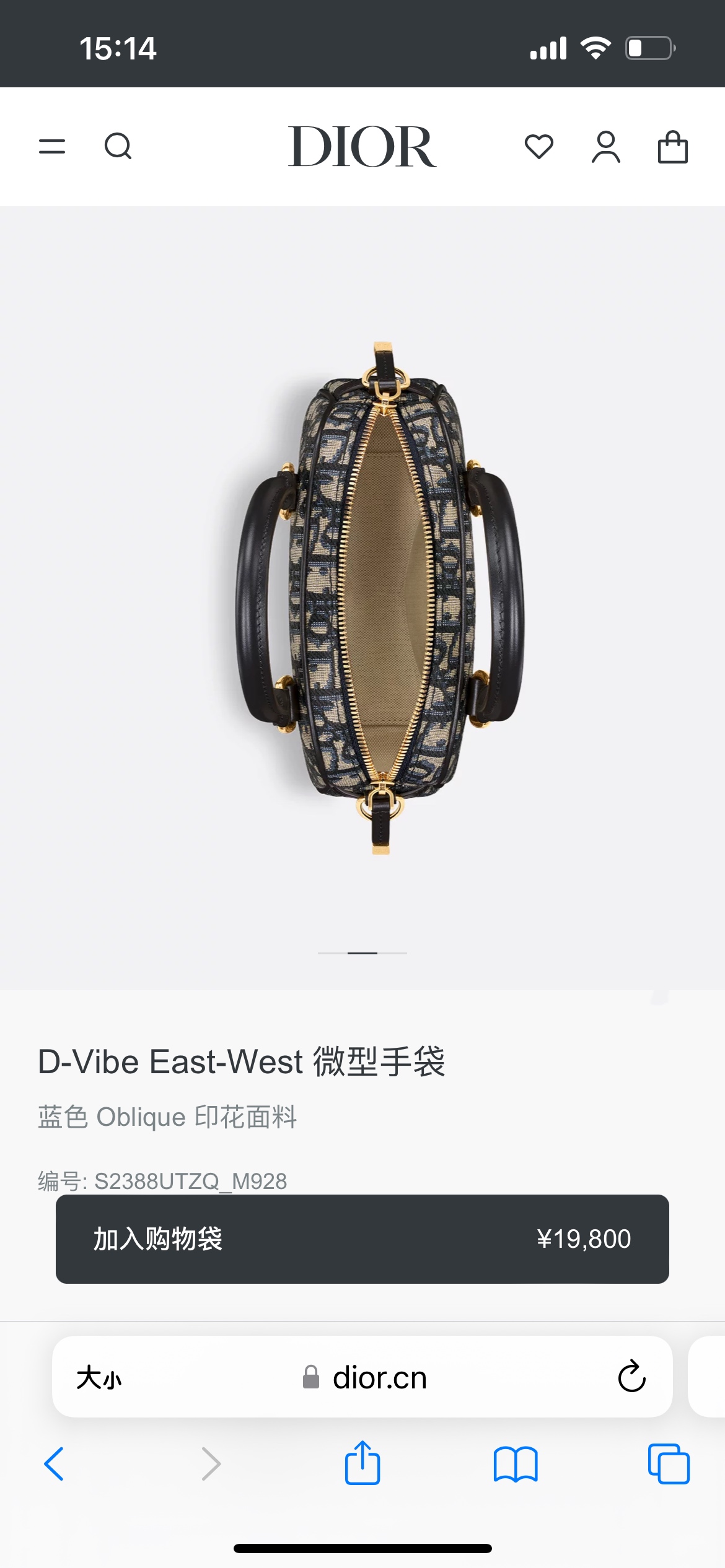Open Safari's 大小 page settings
The height and width of the screenshot is (1568, 725).
point(99,1378)
